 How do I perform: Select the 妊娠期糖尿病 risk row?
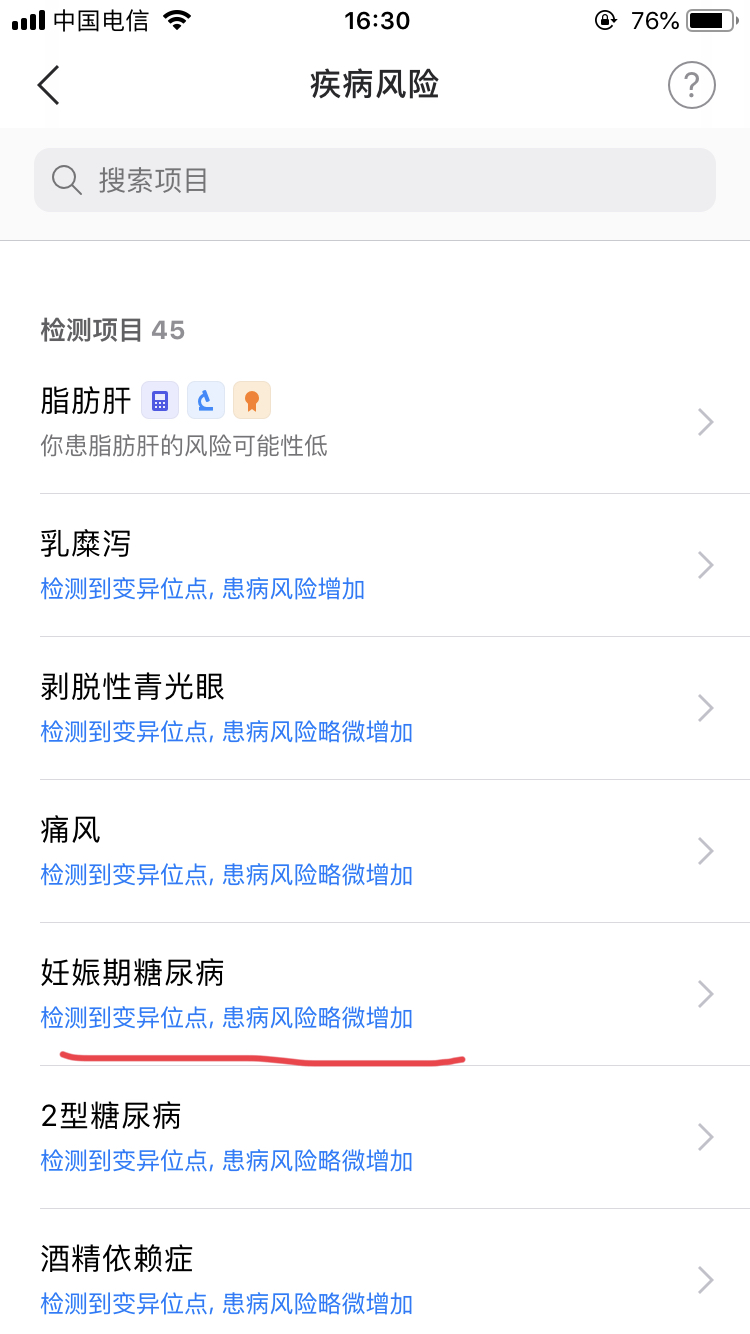(375, 994)
